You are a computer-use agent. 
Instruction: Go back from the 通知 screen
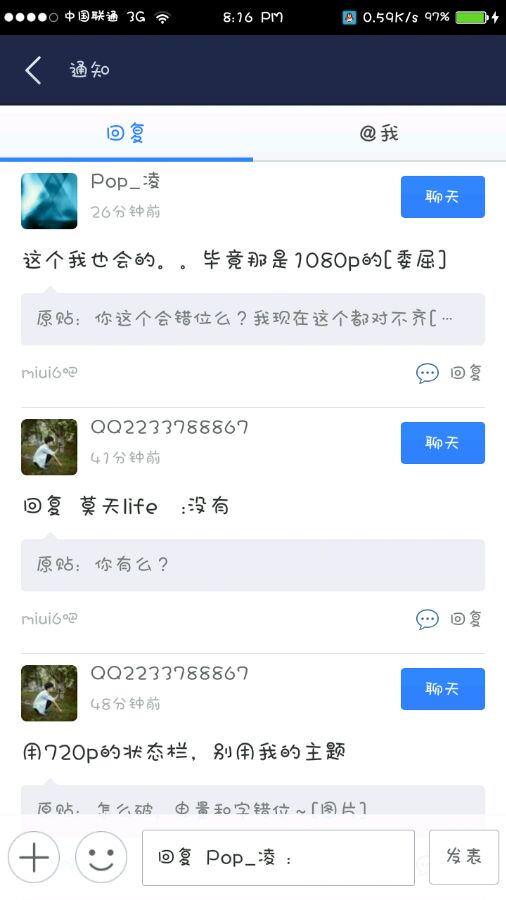[33, 70]
